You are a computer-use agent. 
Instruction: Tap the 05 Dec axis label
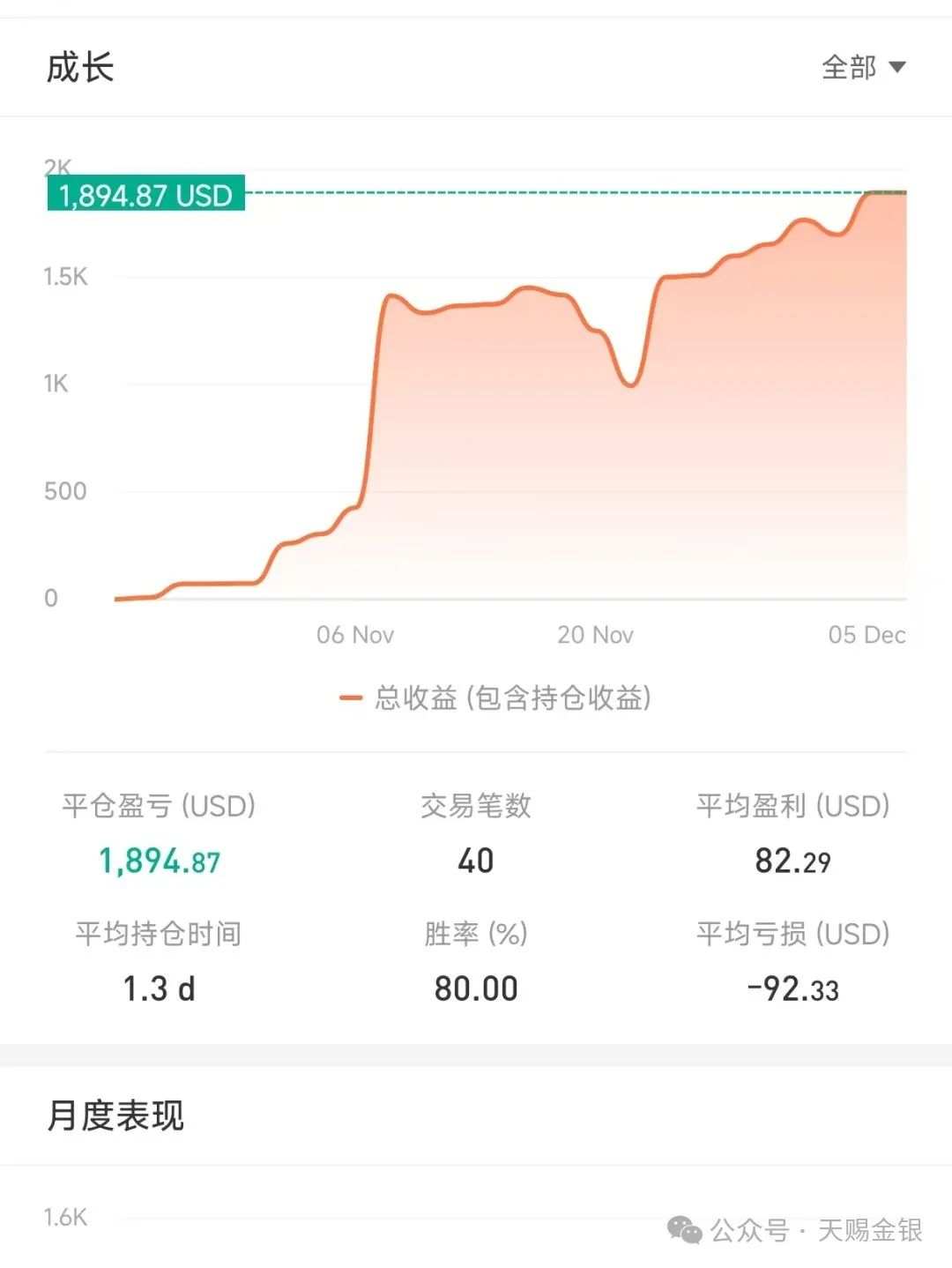click(868, 634)
